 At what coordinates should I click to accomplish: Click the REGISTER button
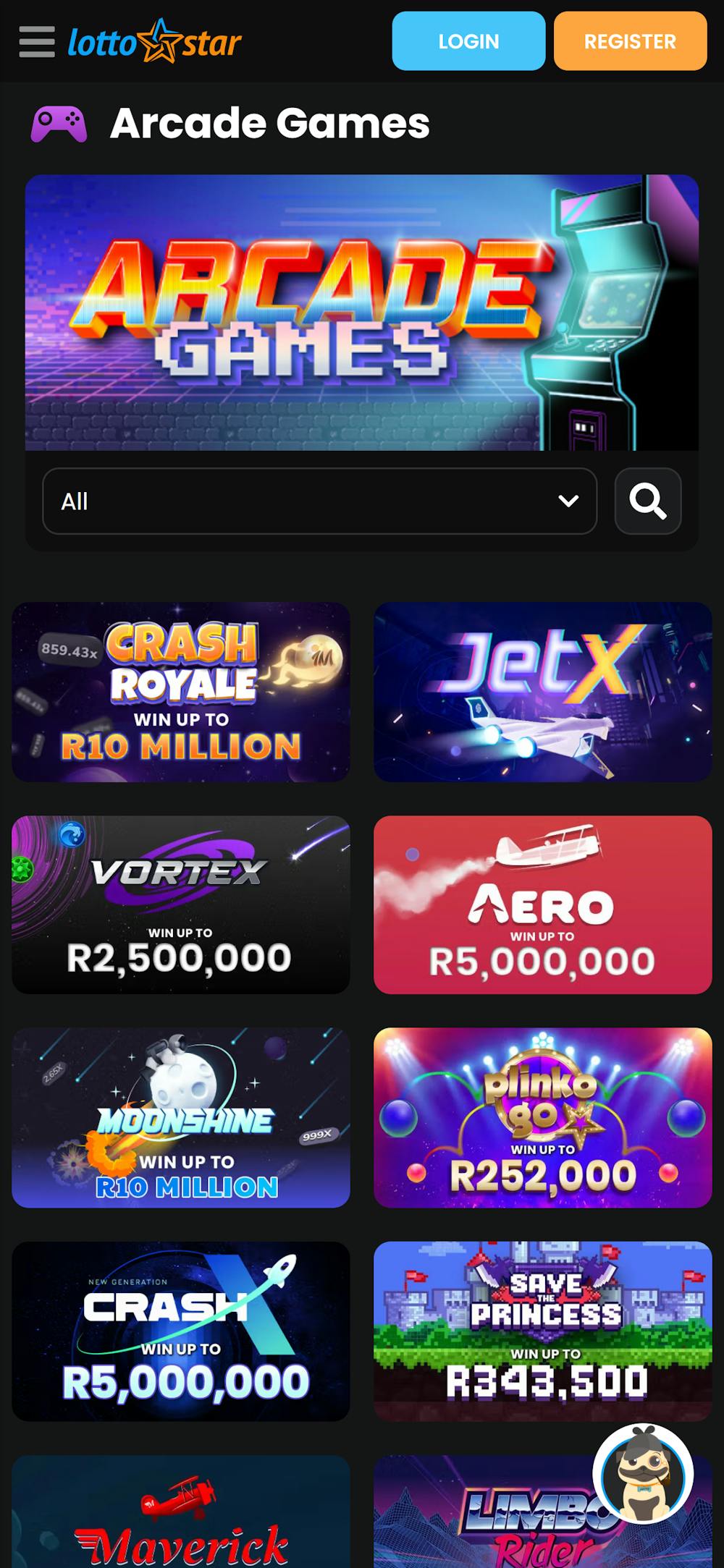(x=629, y=41)
